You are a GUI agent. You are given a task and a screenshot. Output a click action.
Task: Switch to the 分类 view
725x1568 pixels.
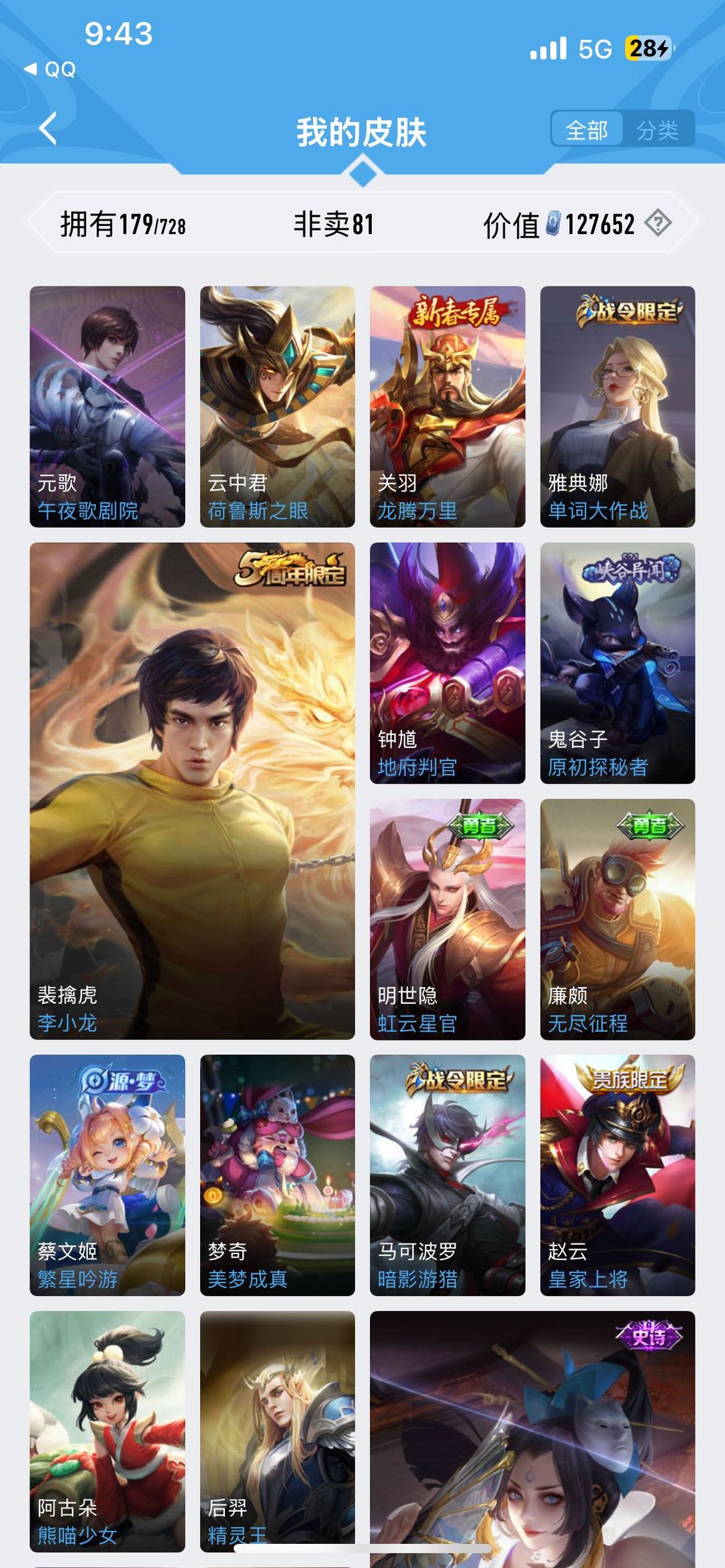pyautogui.click(x=657, y=129)
